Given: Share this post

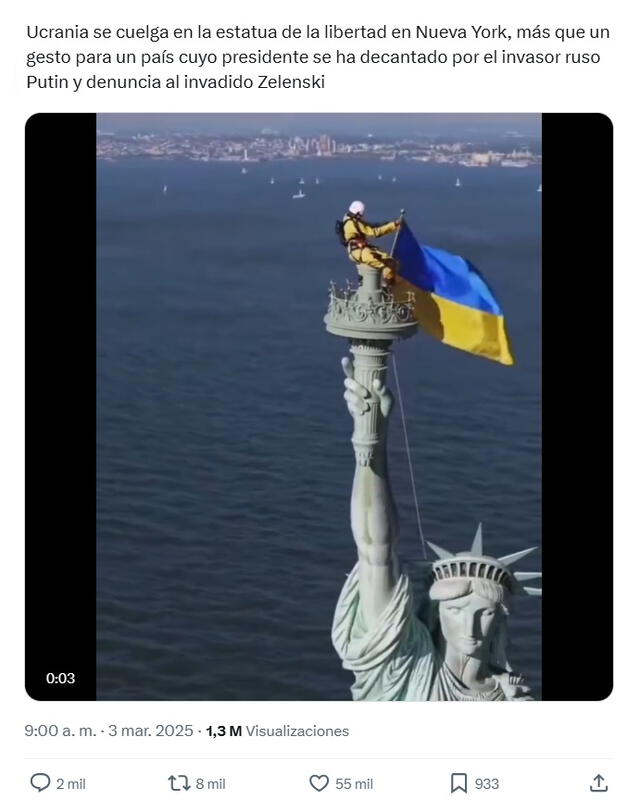Looking at the screenshot, I should tap(599, 783).
